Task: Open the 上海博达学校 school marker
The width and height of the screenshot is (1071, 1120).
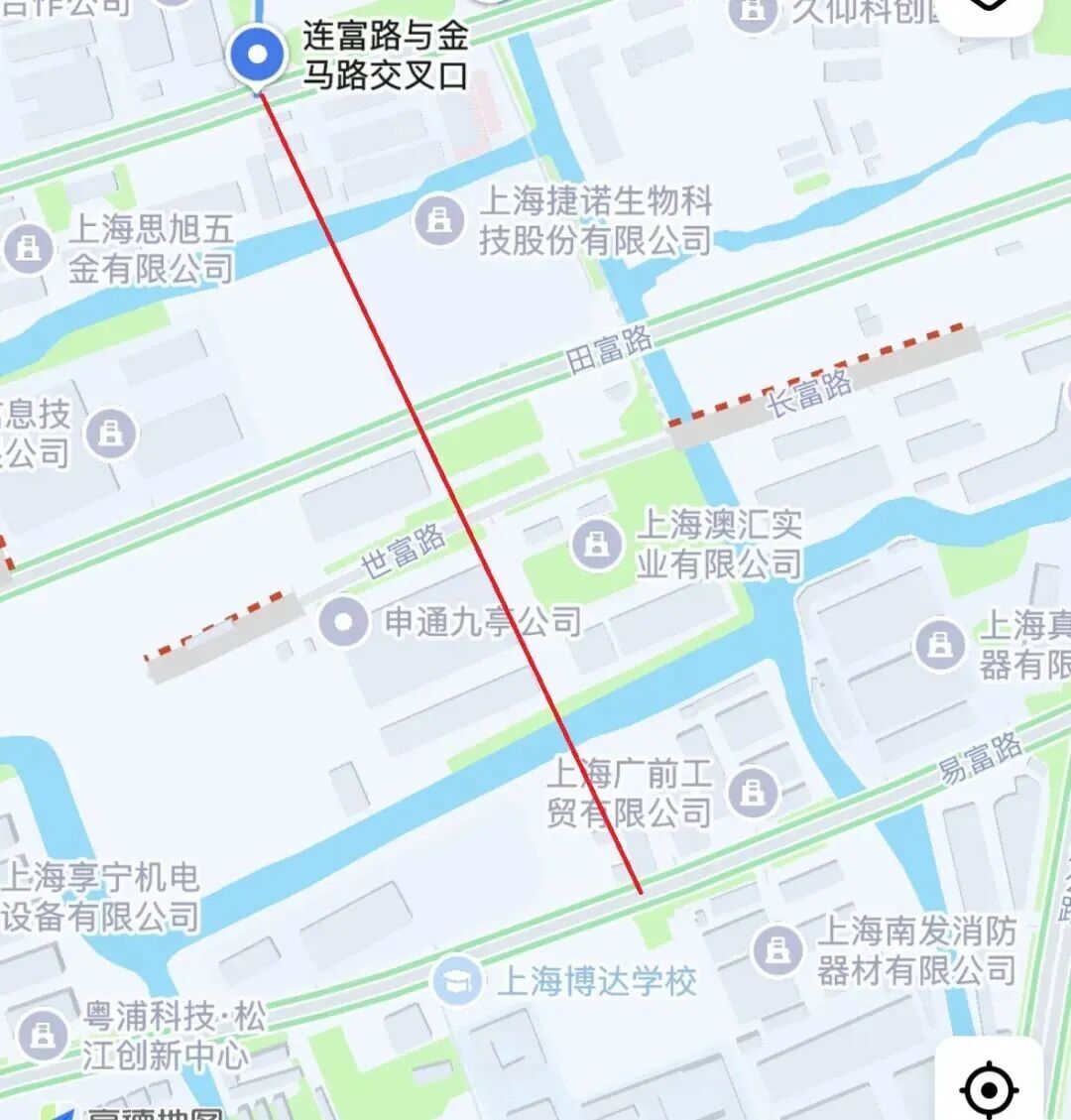Action: pos(457,980)
